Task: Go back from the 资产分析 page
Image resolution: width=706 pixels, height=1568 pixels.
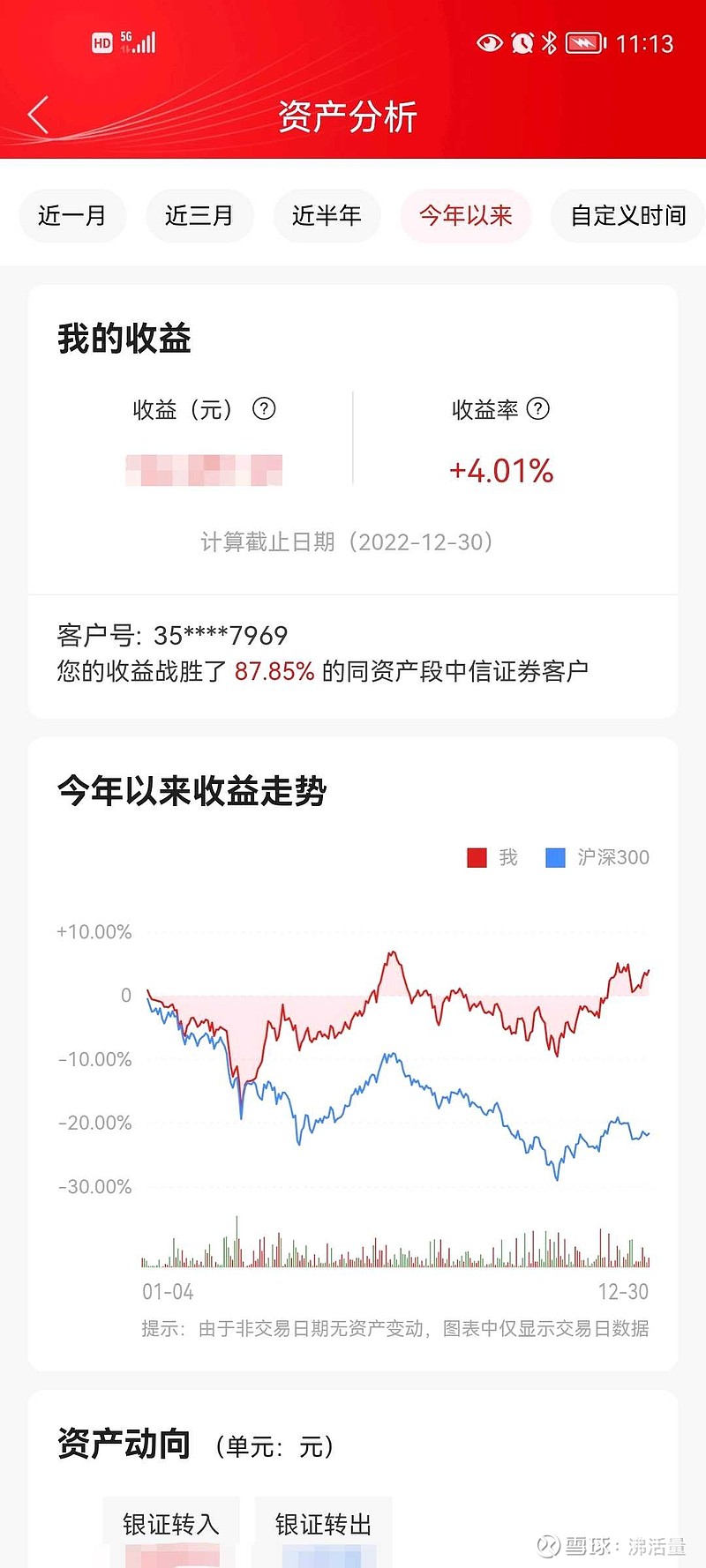Action: tap(38, 116)
